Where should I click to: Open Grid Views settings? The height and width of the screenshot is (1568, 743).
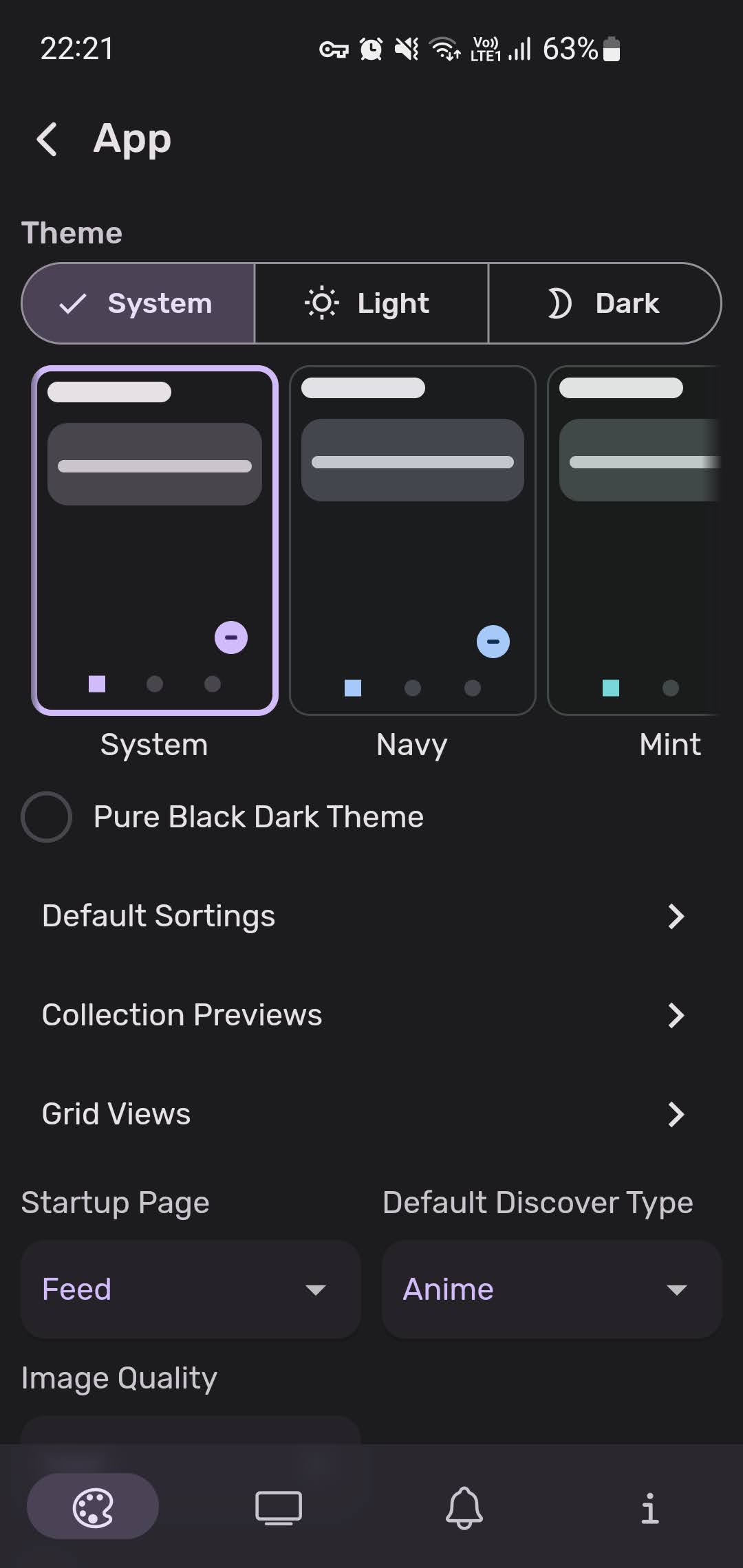[x=371, y=1114]
